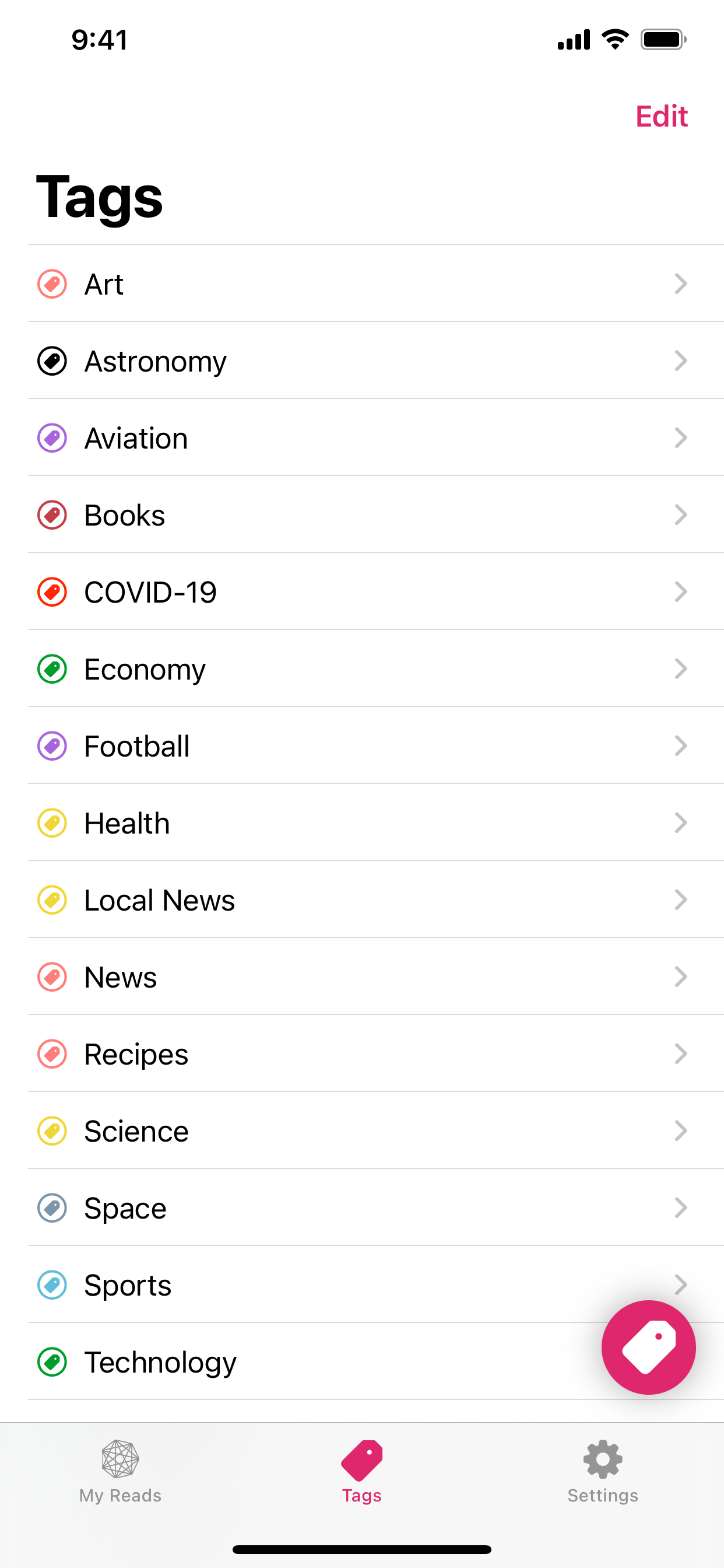Screen dimensions: 724x1568
Task: Open the Books tag
Action: click(376, 515)
